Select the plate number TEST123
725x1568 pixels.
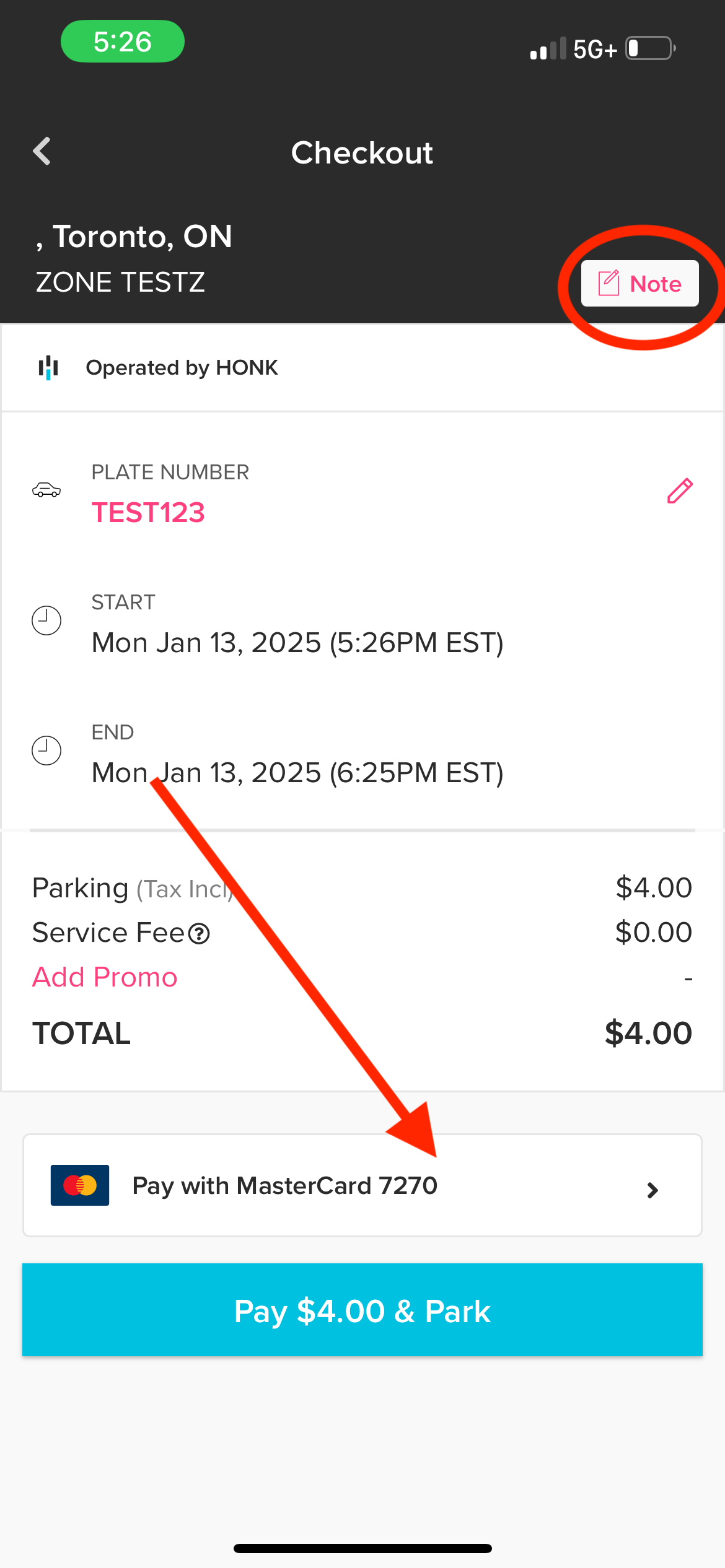pyautogui.click(x=148, y=513)
